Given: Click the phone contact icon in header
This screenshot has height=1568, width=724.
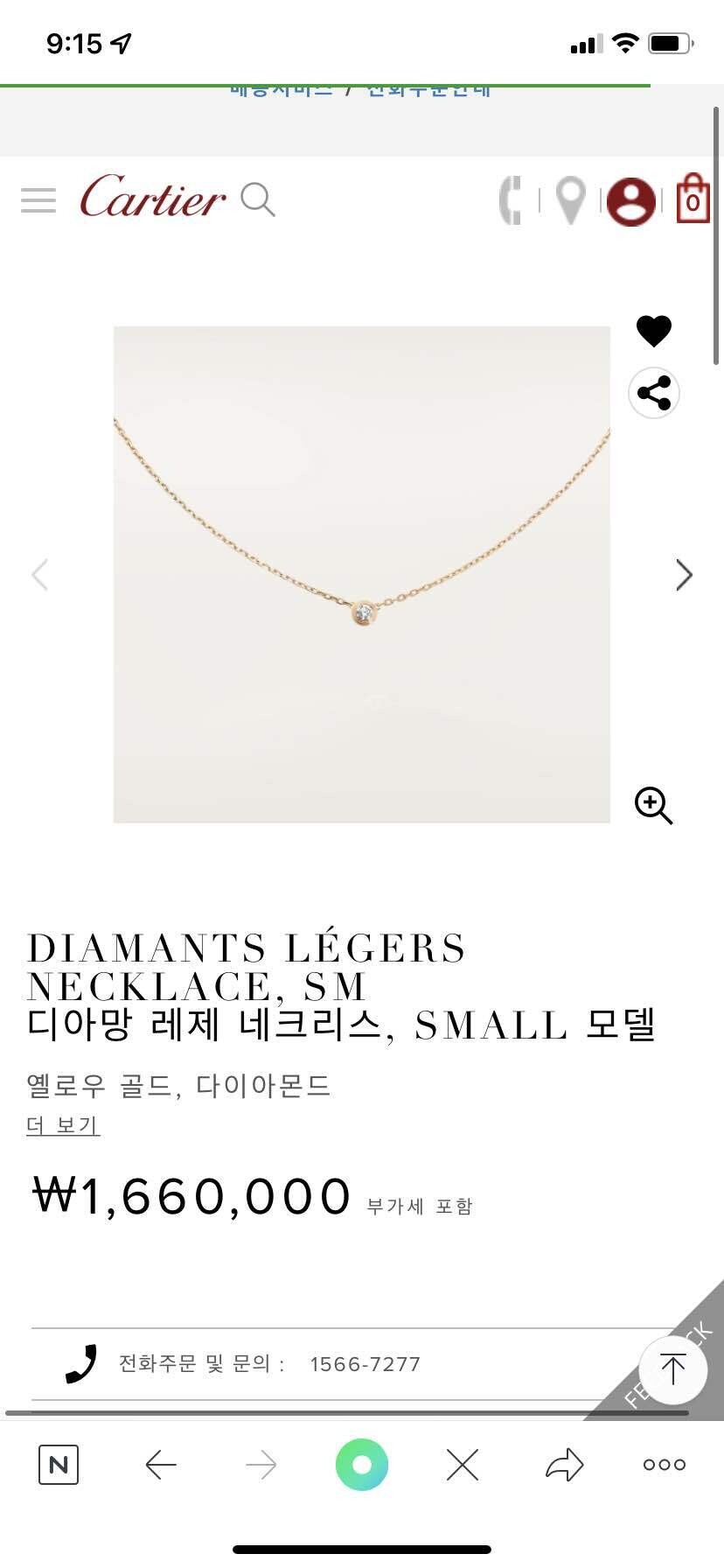Looking at the screenshot, I should [511, 200].
